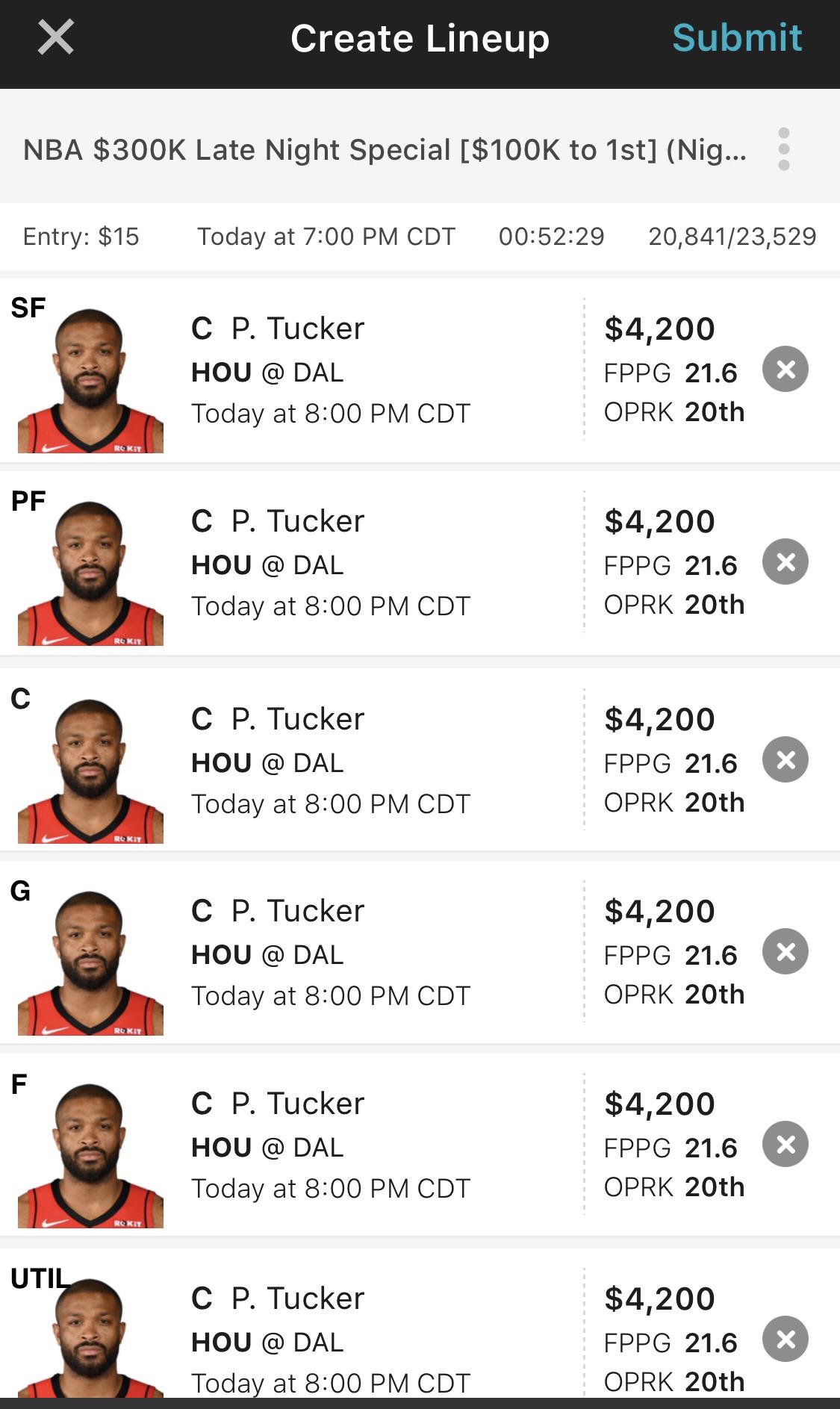This screenshot has width=840, height=1409.
Task: Remove P. Tucker from the F slot
Action: pyautogui.click(x=785, y=1143)
